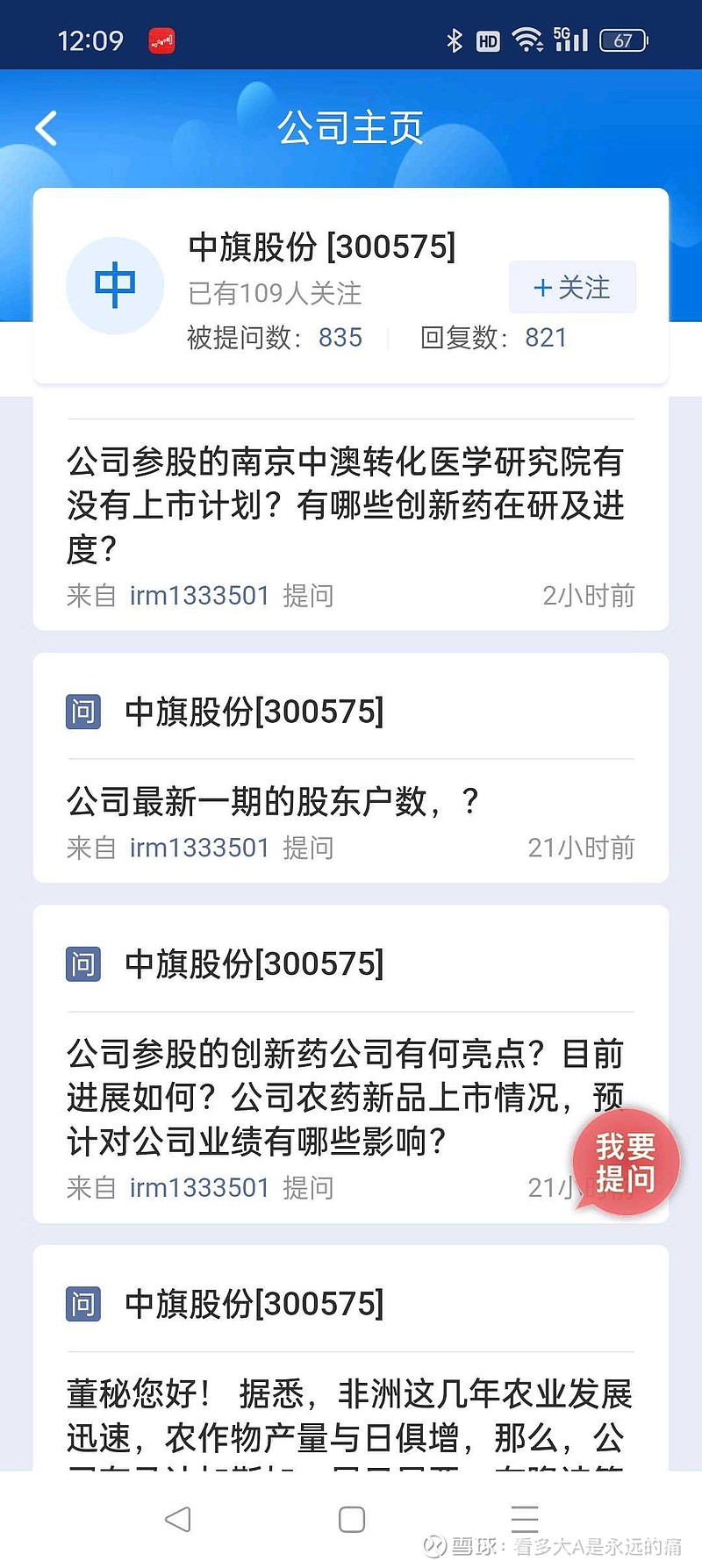Open recent apps from navigation bar
Viewport: 702px width, 1568px height.
point(525,1520)
